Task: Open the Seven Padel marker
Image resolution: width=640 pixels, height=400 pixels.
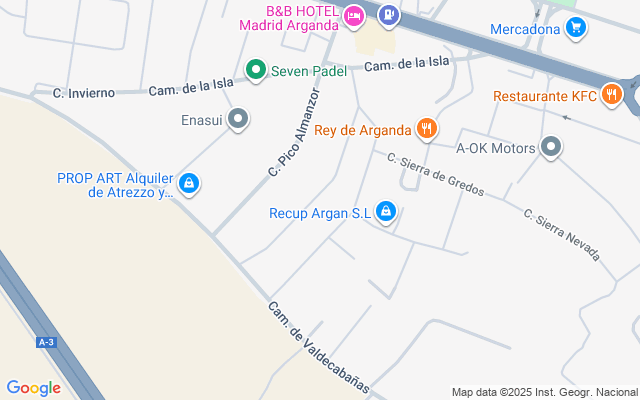Action: tap(256, 70)
